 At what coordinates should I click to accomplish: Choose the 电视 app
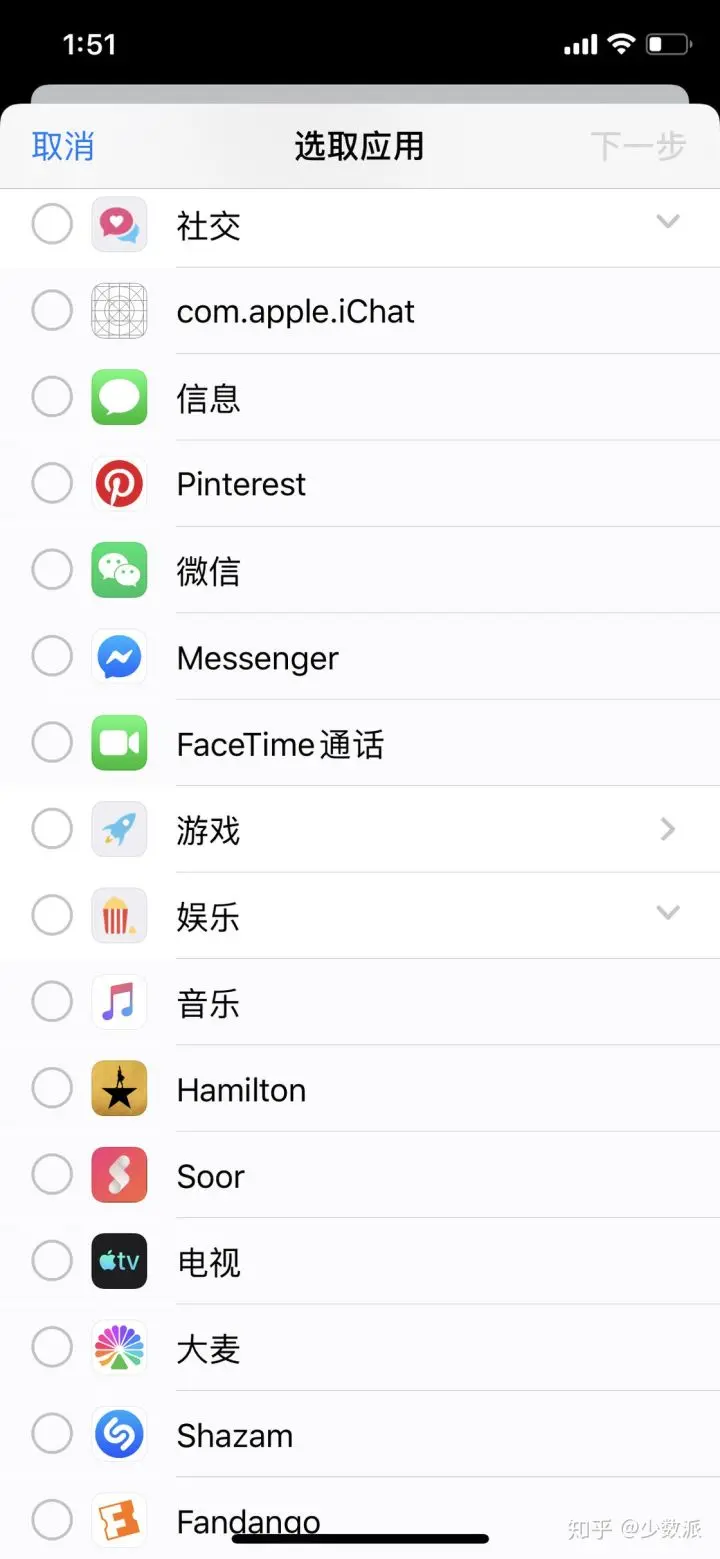click(x=52, y=1261)
